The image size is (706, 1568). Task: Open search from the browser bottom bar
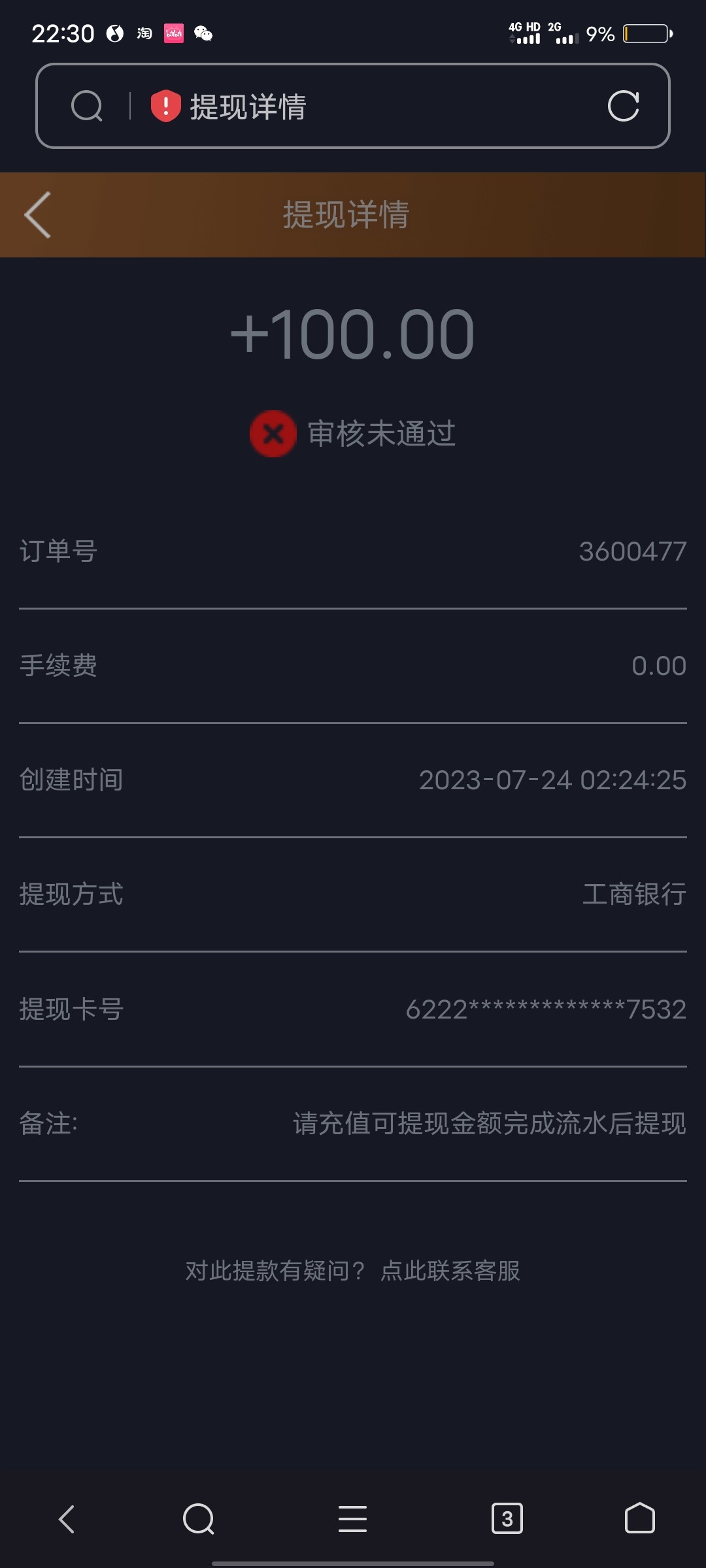click(x=198, y=1519)
